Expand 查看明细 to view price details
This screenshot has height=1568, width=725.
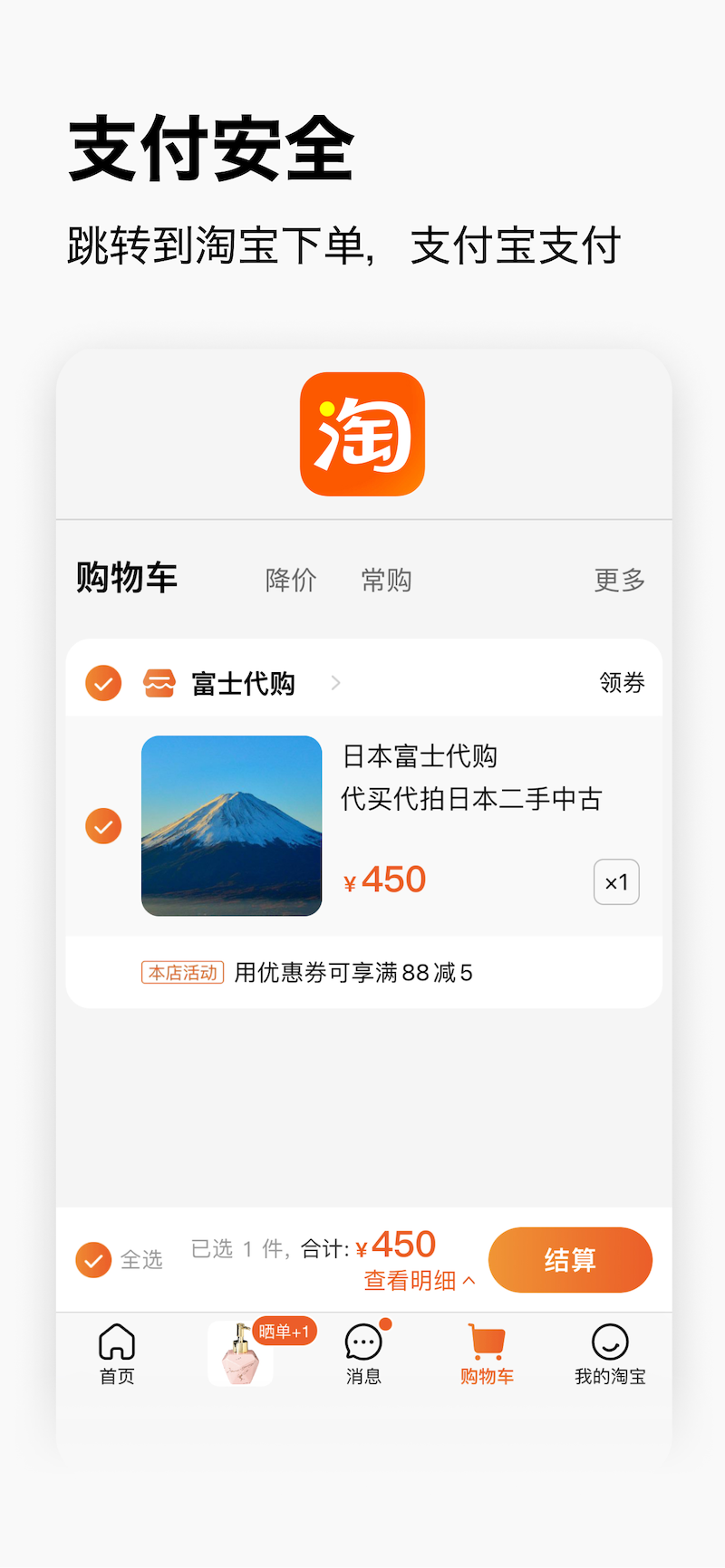pyautogui.click(x=419, y=1281)
